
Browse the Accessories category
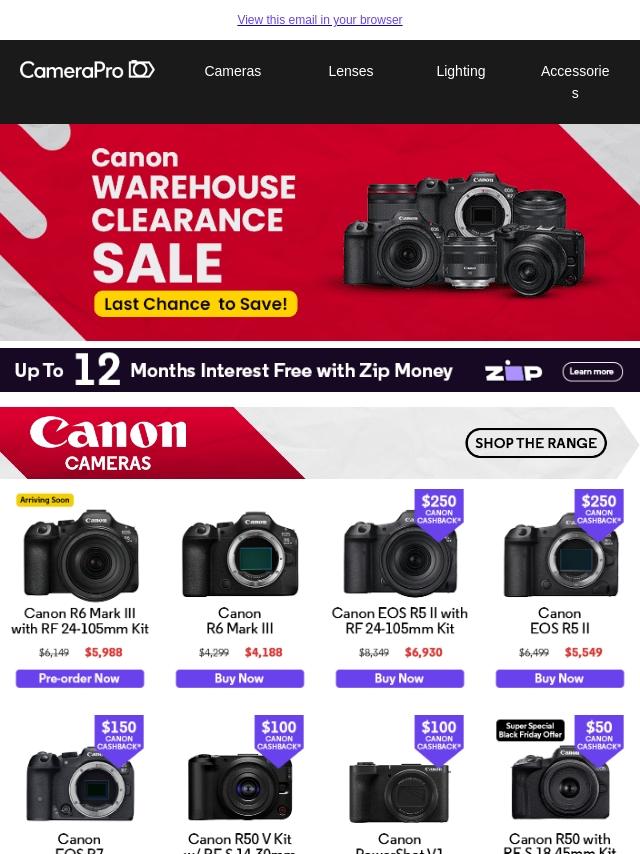pyautogui.click(x=575, y=82)
